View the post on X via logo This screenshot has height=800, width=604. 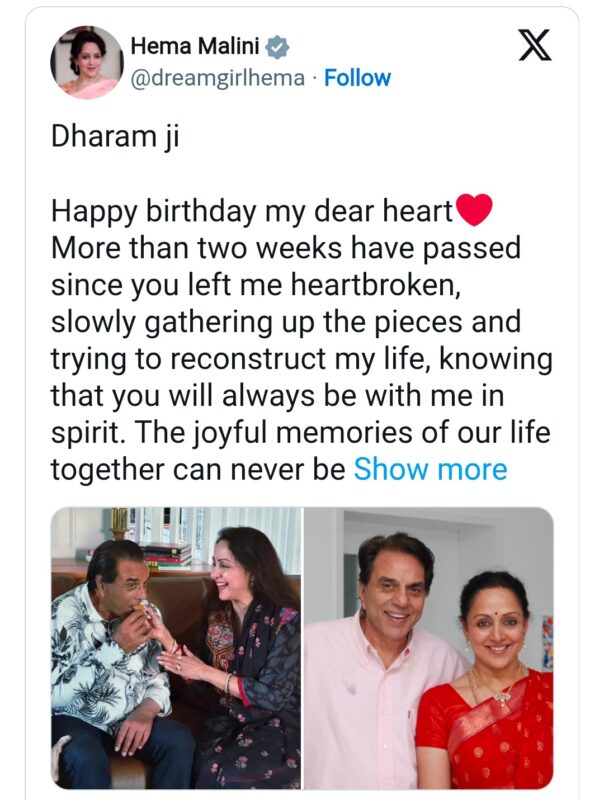(535, 46)
